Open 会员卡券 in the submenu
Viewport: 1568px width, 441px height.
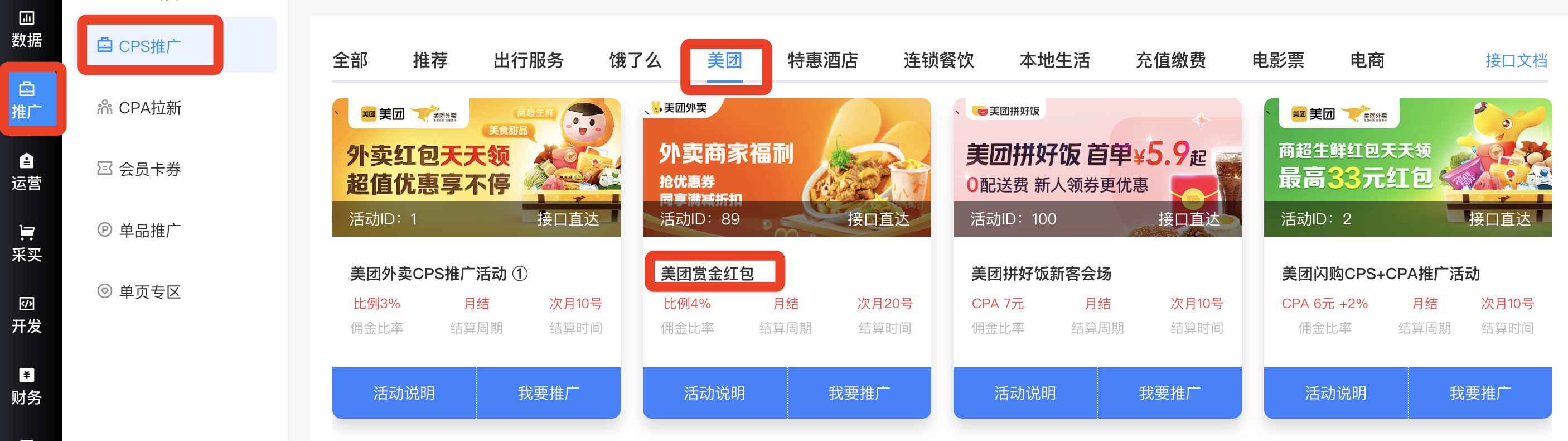coord(149,169)
